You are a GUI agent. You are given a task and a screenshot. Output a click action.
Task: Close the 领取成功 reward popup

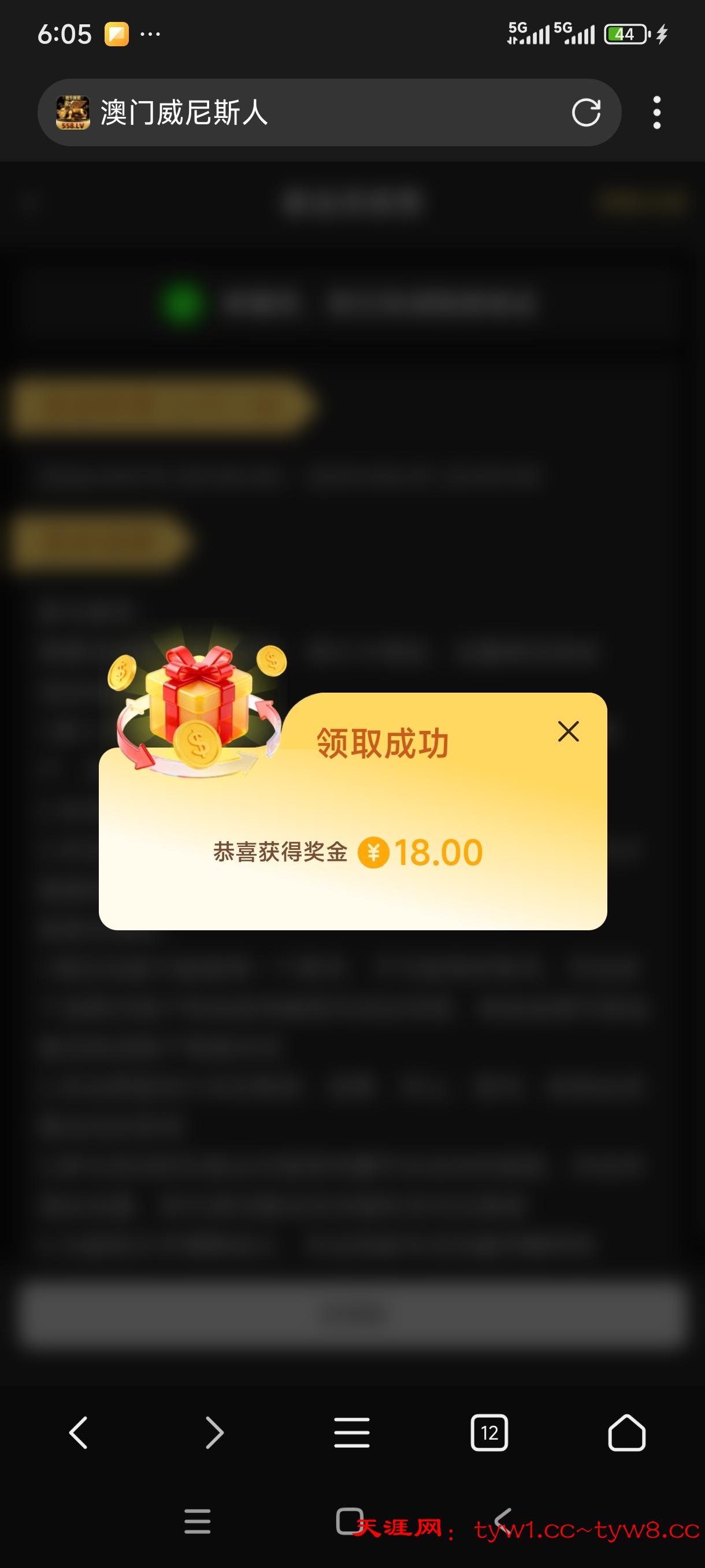pos(568,731)
